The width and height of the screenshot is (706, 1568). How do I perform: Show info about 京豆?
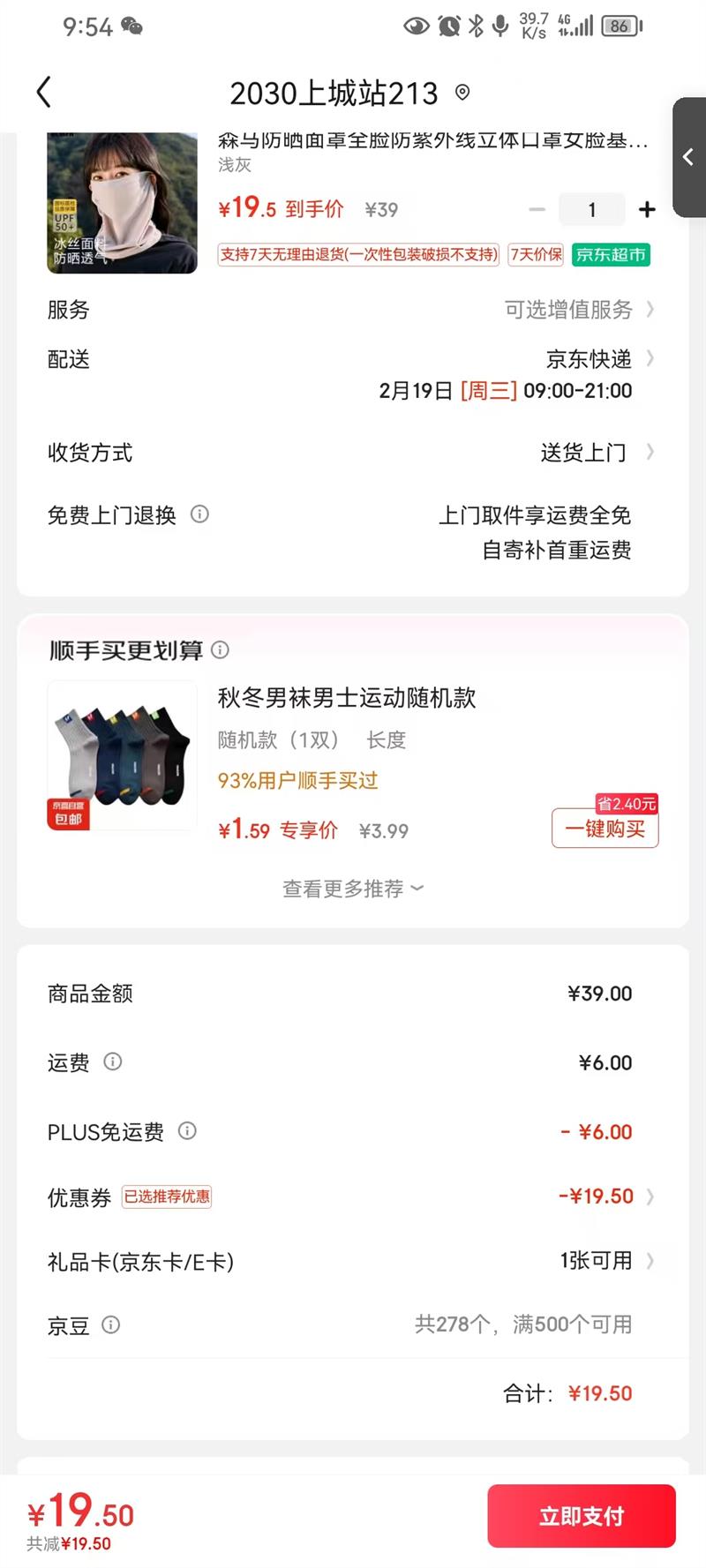(x=111, y=1324)
